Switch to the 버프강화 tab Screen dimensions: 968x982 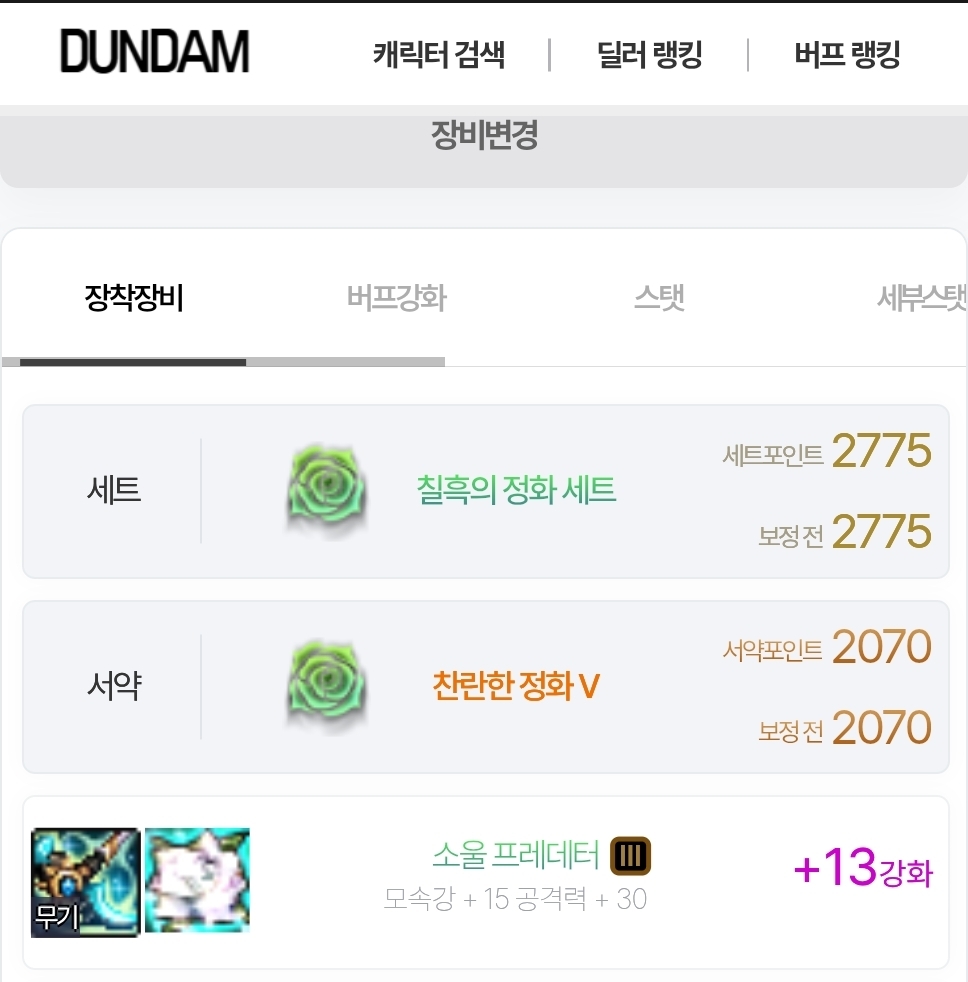pyautogui.click(x=397, y=298)
